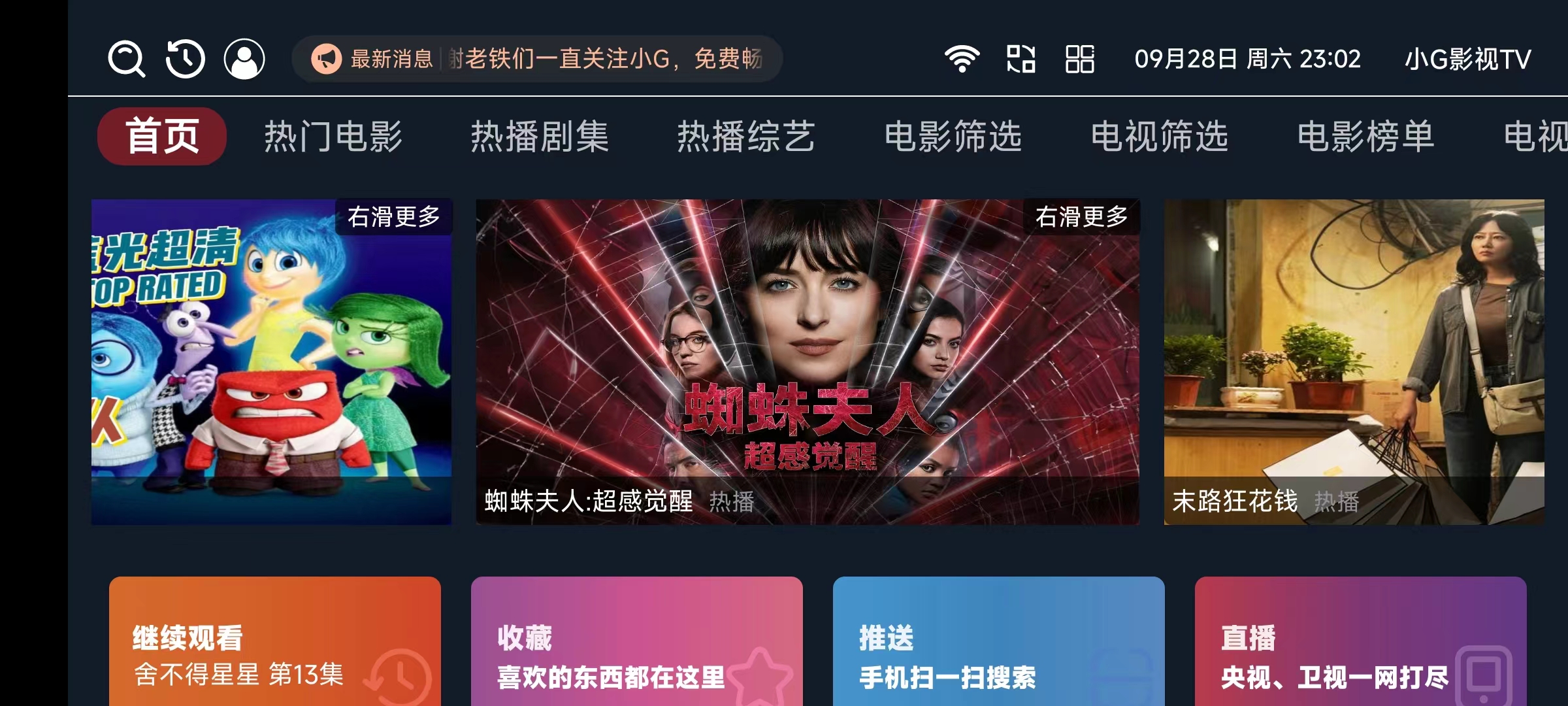
Task: Go to the 电视筛选 tab
Action: (1159, 137)
